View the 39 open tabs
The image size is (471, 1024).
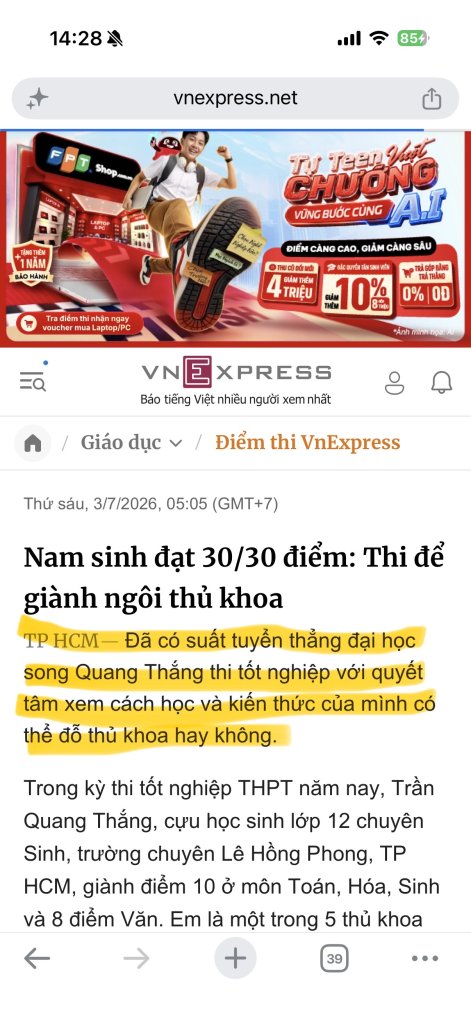coord(334,959)
